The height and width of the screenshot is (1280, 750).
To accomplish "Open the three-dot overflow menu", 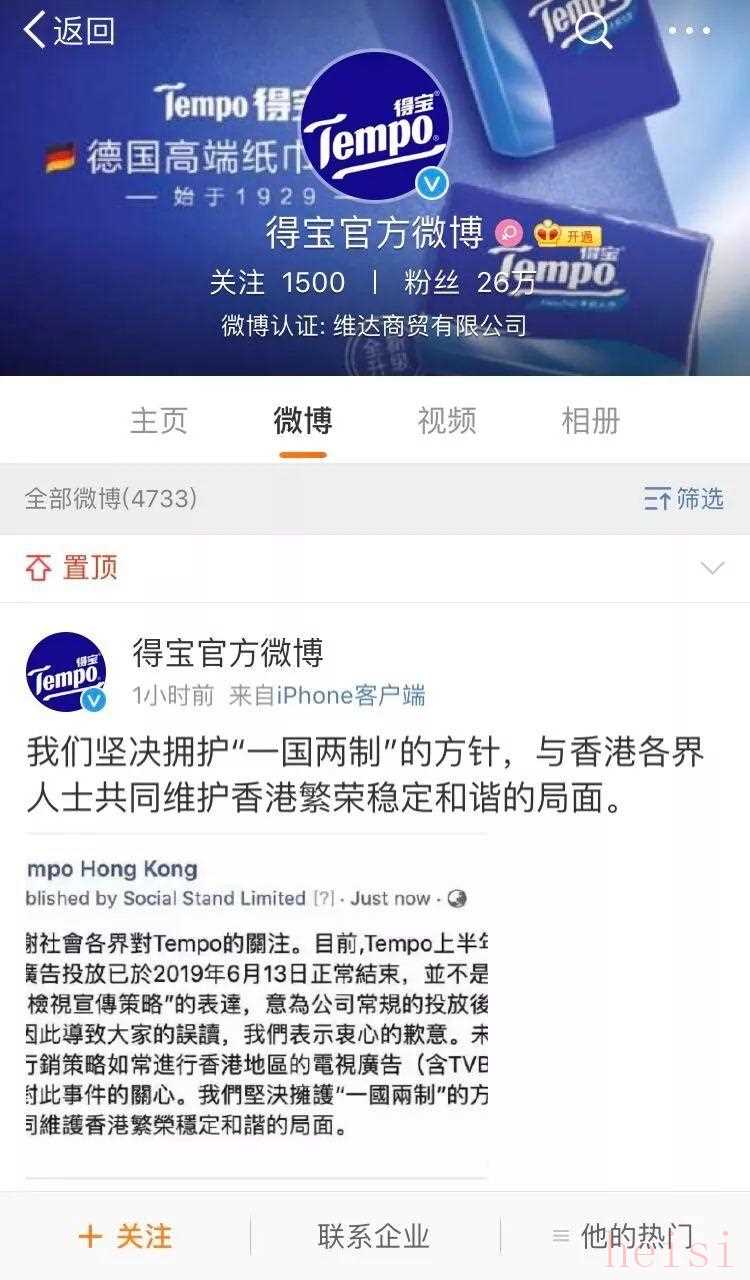I will [689, 30].
